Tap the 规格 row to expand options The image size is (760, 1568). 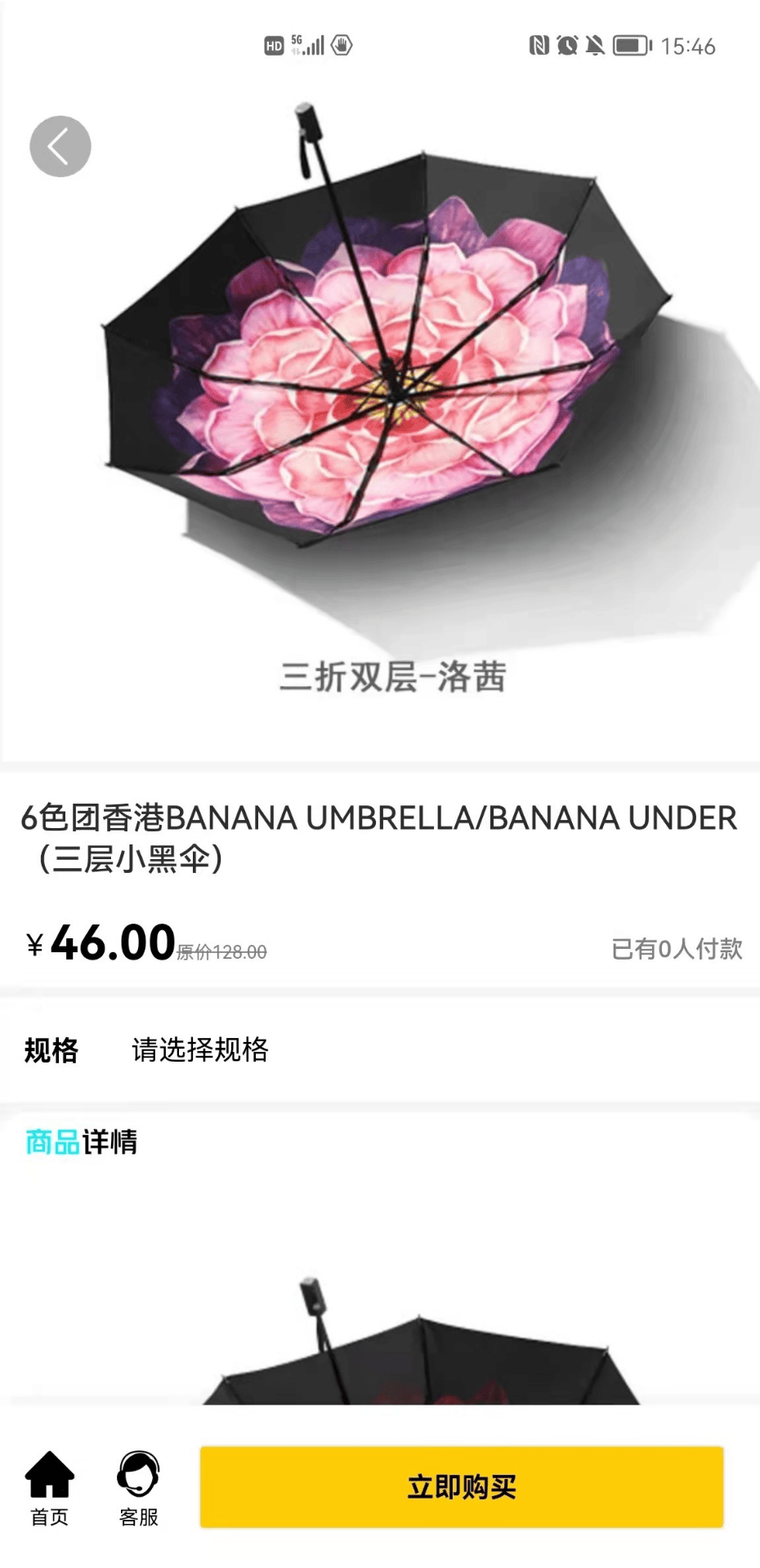pyautogui.click(x=51, y=1052)
